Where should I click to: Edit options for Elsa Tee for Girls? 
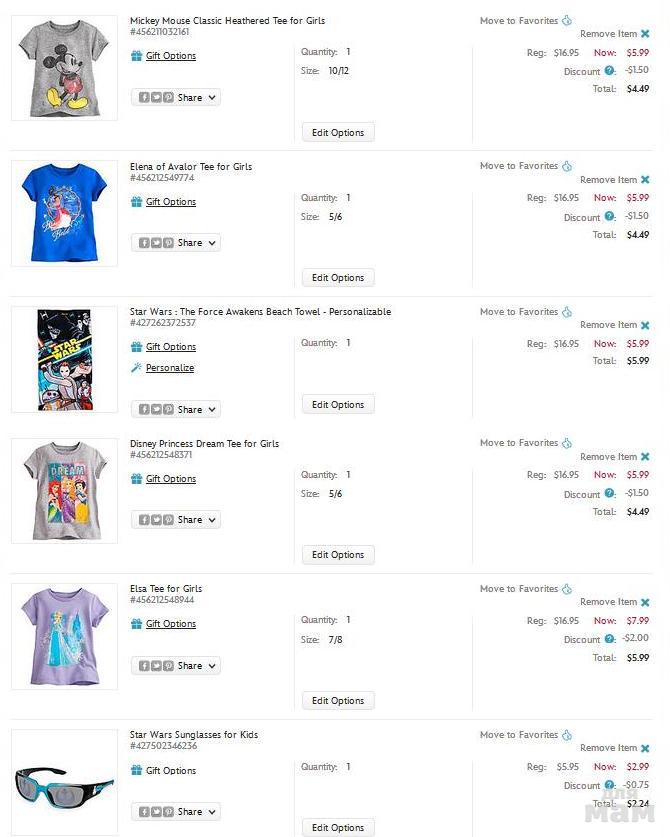[x=338, y=701]
